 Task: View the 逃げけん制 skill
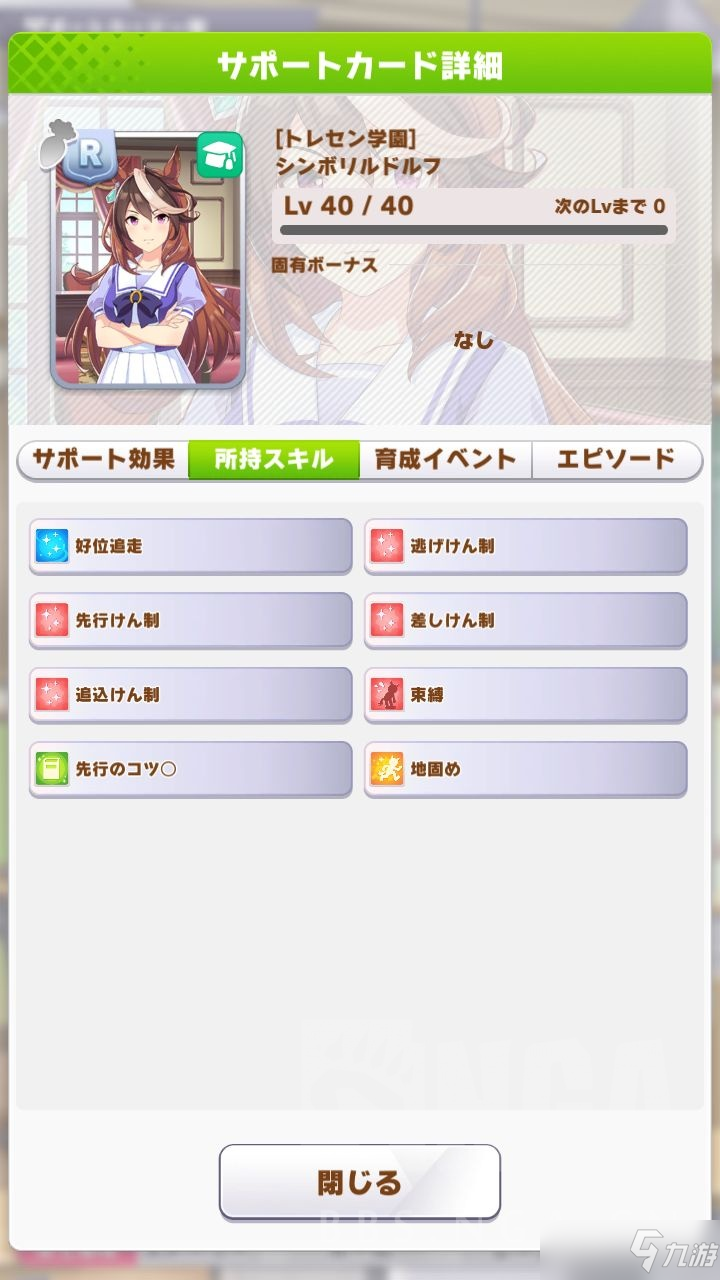point(526,546)
